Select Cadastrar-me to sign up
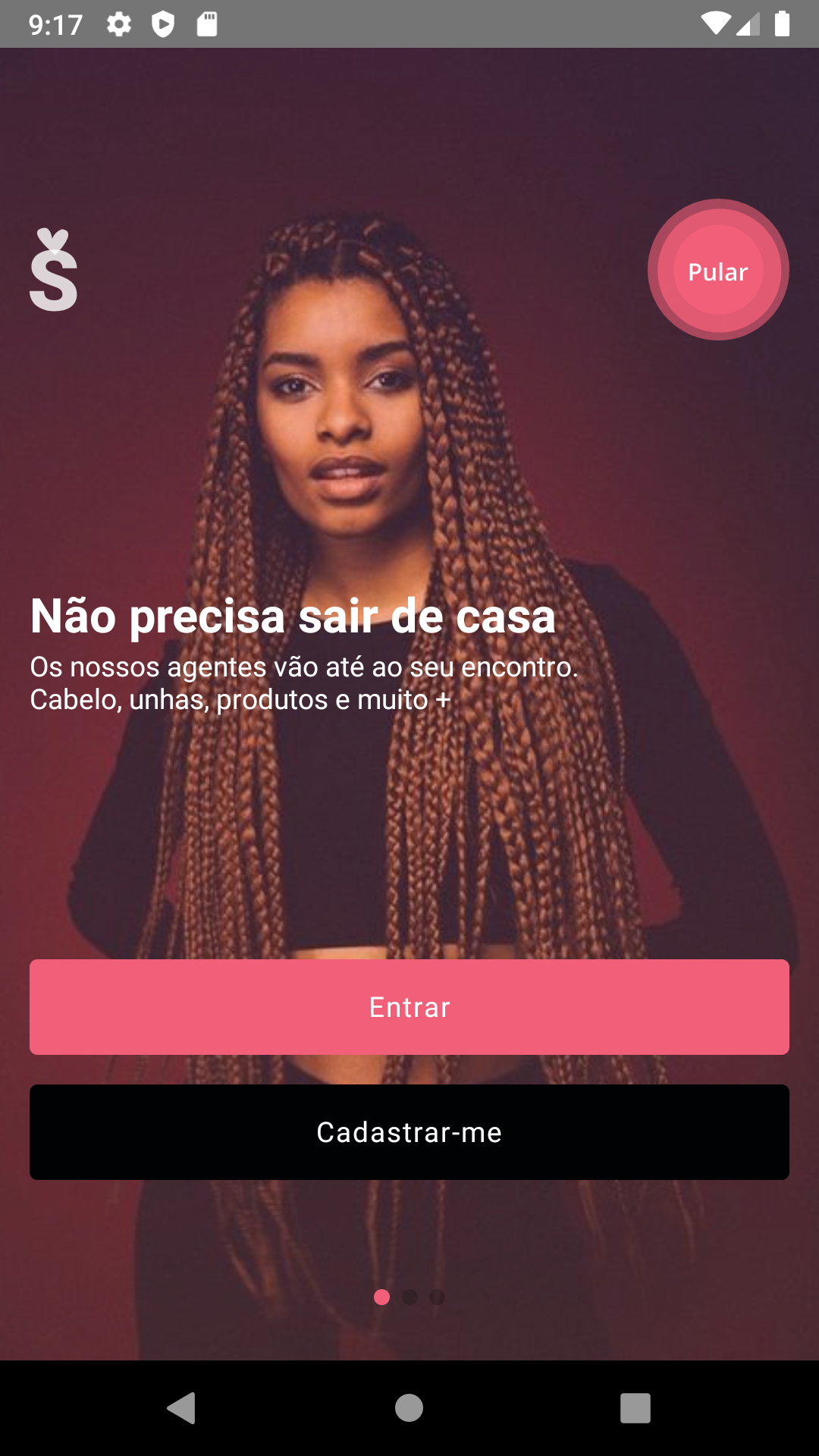 click(x=409, y=1132)
